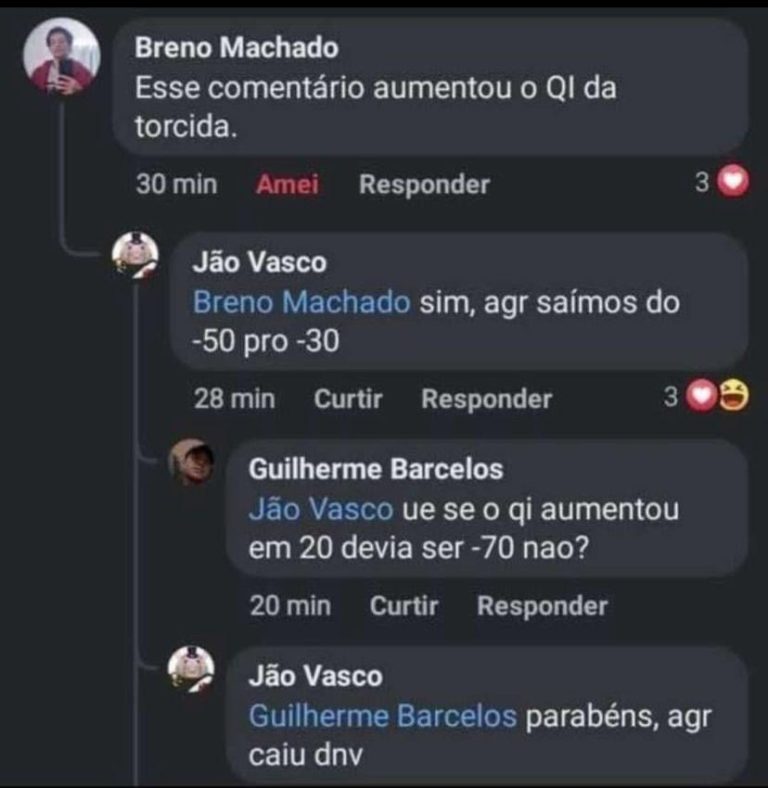Image resolution: width=768 pixels, height=788 pixels.
Task: Open Breno Machado's profile picture
Action: (x=61, y=57)
